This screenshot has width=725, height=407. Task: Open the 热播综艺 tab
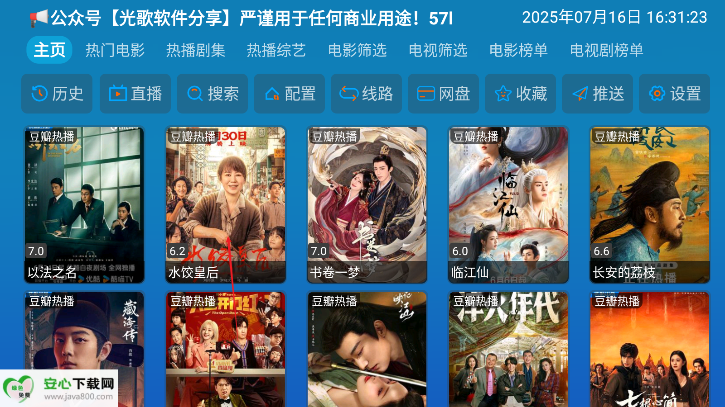[x=276, y=50]
